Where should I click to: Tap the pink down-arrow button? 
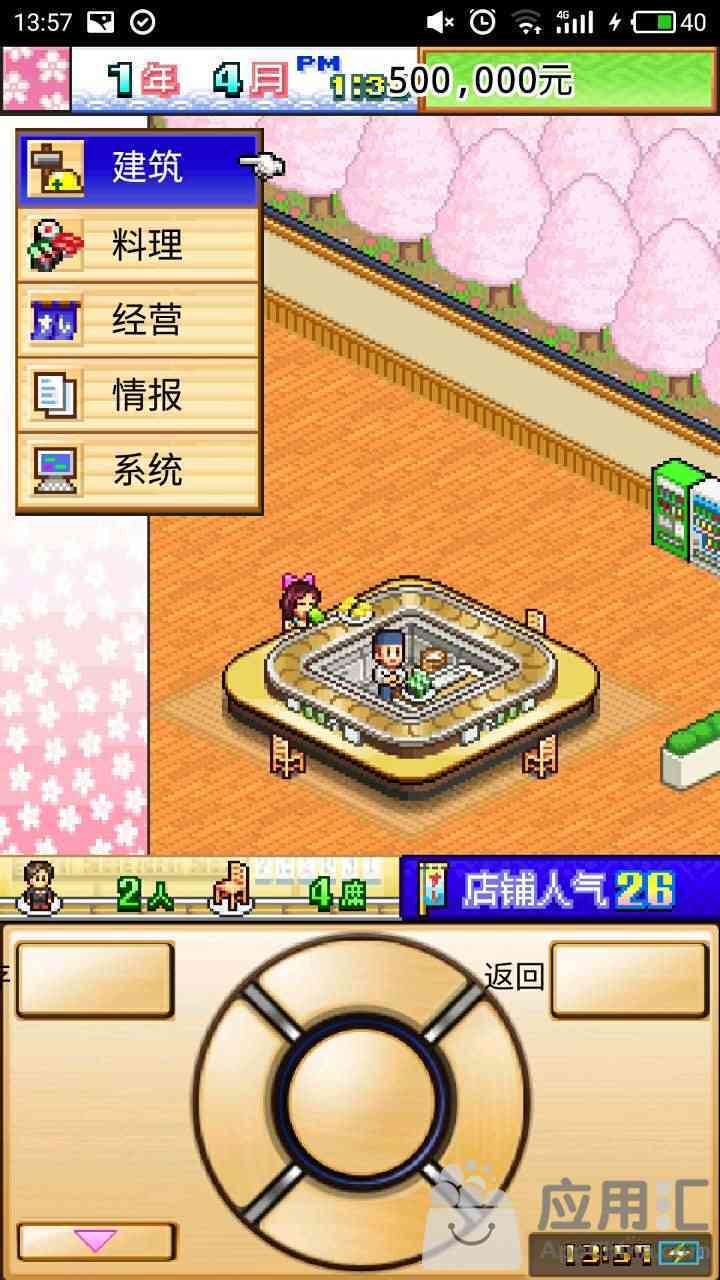97,1241
